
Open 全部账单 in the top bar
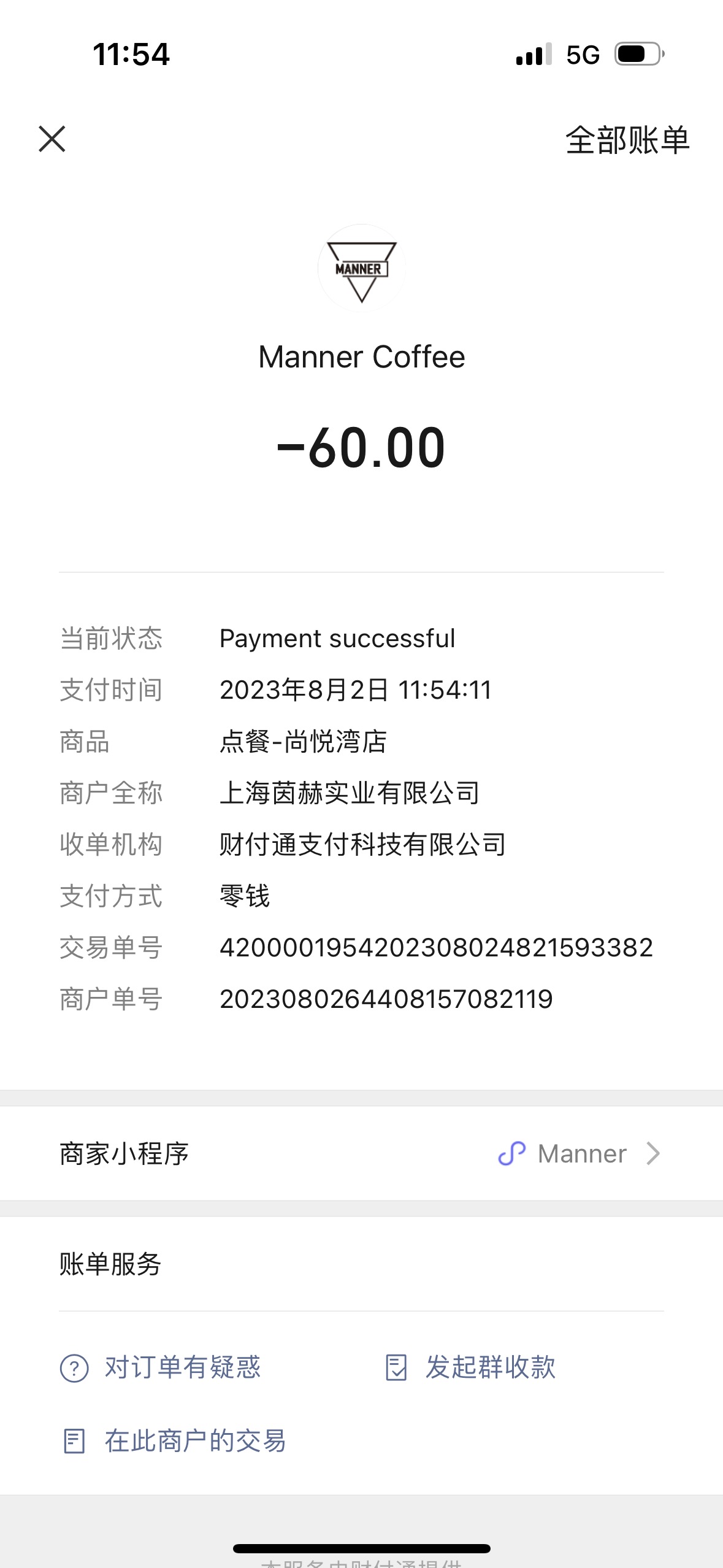[627, 140]
